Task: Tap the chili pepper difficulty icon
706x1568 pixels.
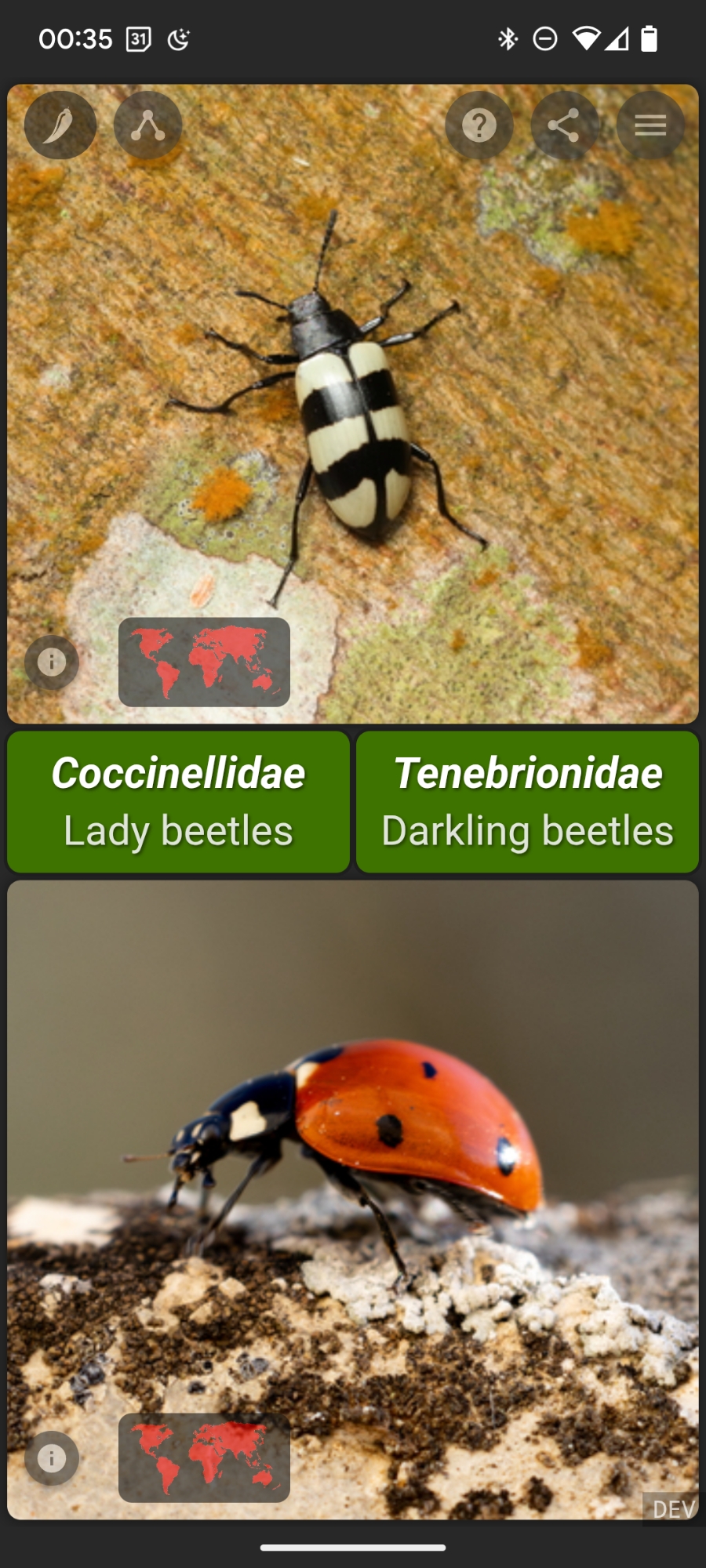Action: pos(60,125)
